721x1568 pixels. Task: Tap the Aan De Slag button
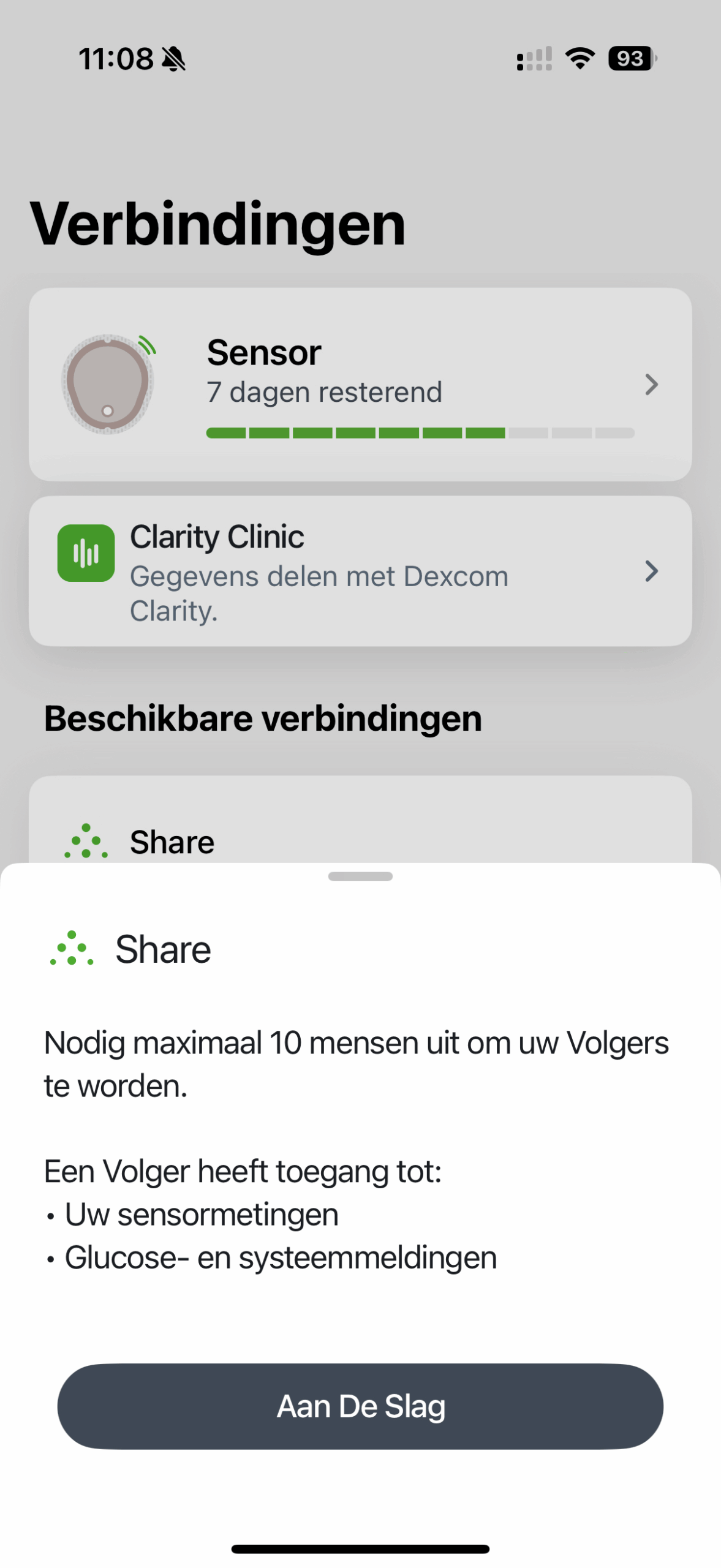pyautogui.click(x=360, y=1406)
